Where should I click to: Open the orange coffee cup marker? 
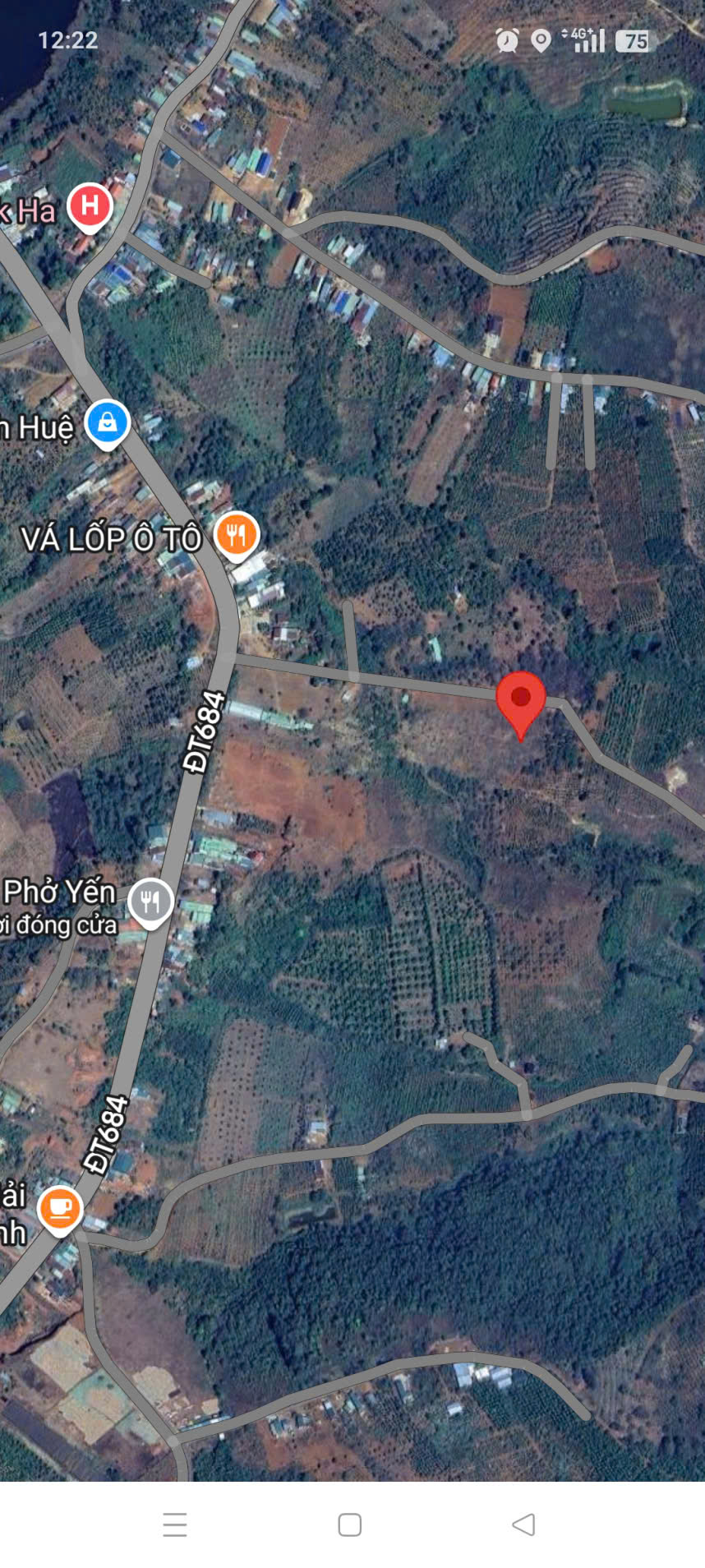(x=60, y=1207)
